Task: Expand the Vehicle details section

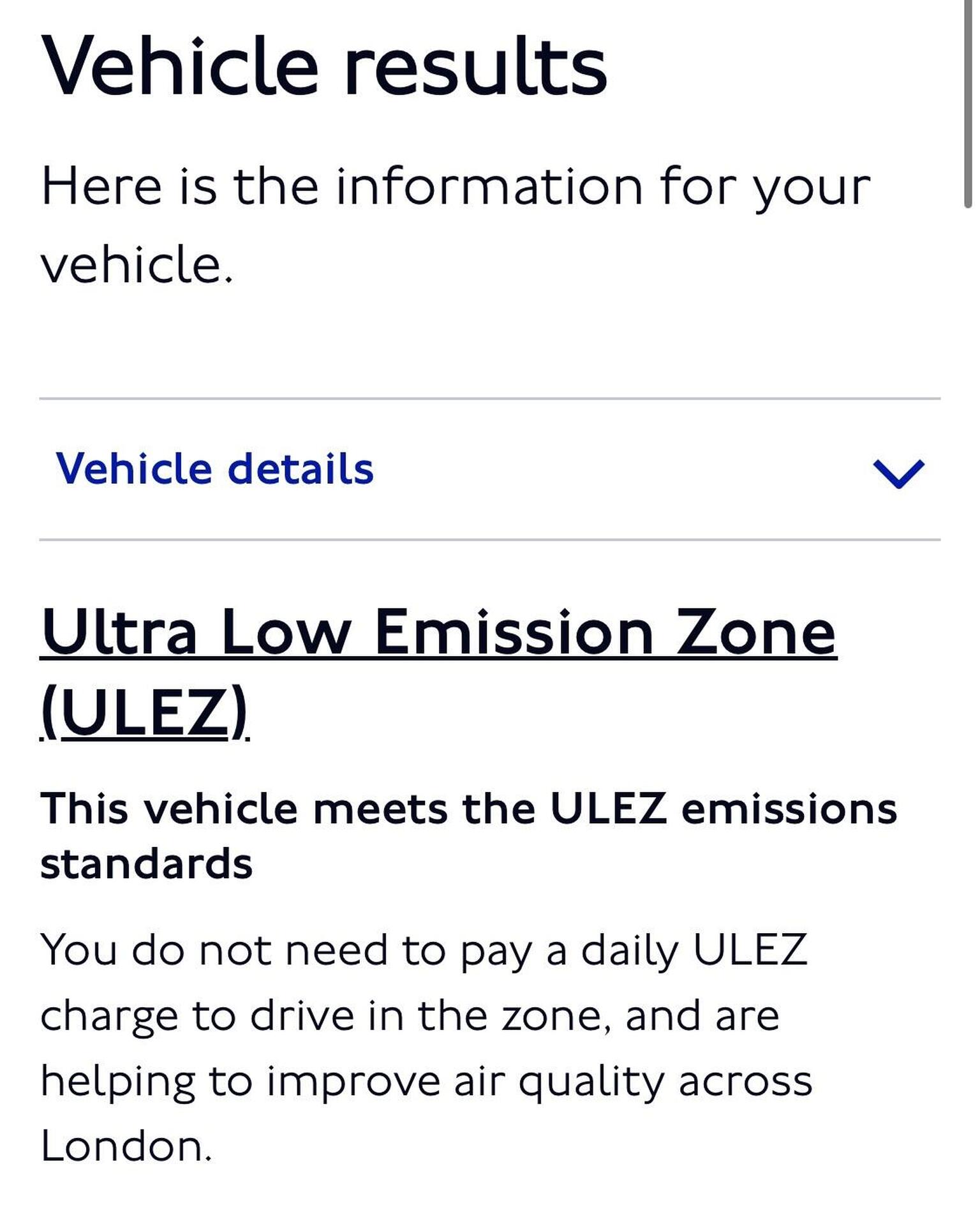Action: [489, 470]
